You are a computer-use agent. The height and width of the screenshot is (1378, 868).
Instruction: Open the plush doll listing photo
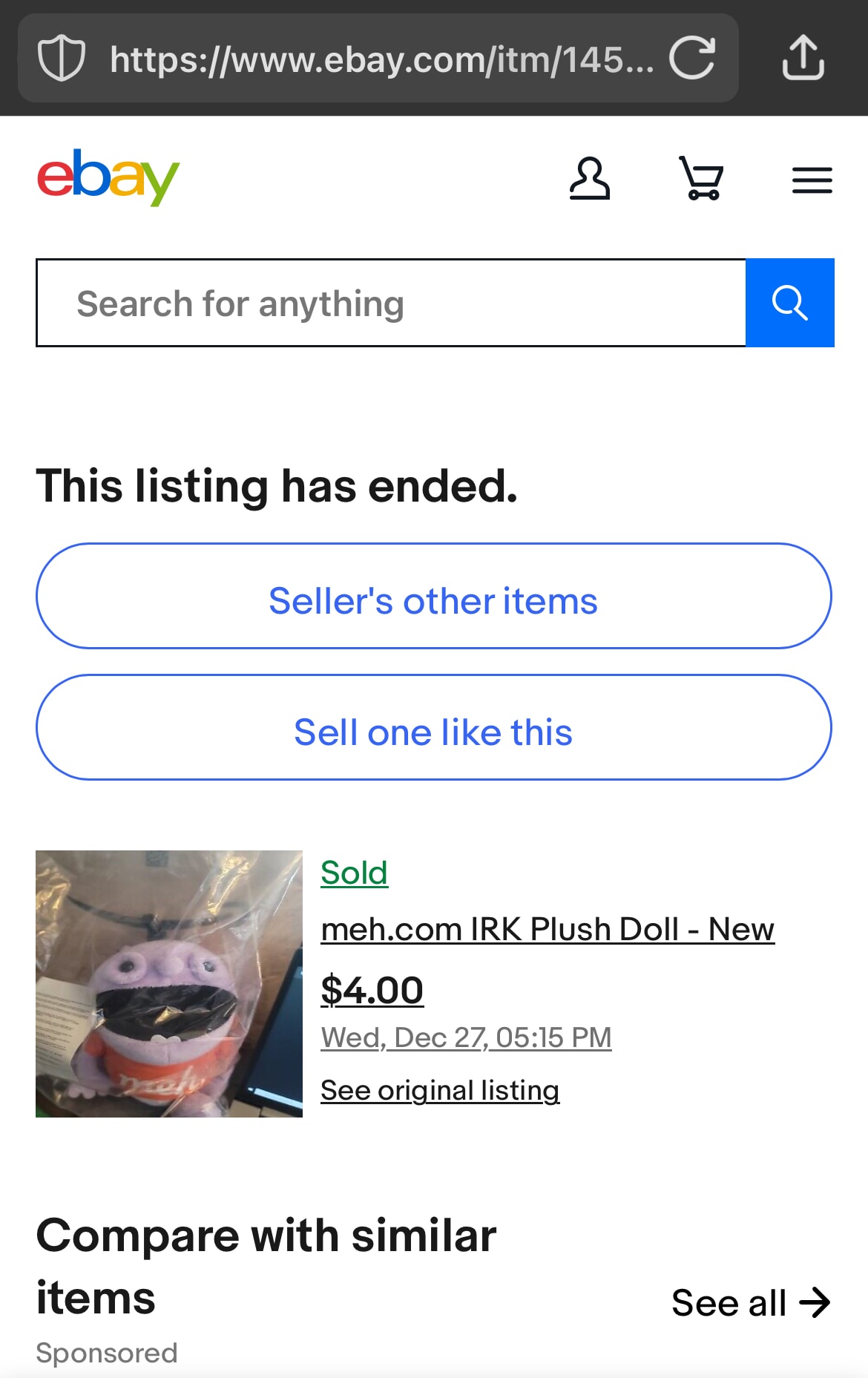pyautogui.click(x=169, y=984)
